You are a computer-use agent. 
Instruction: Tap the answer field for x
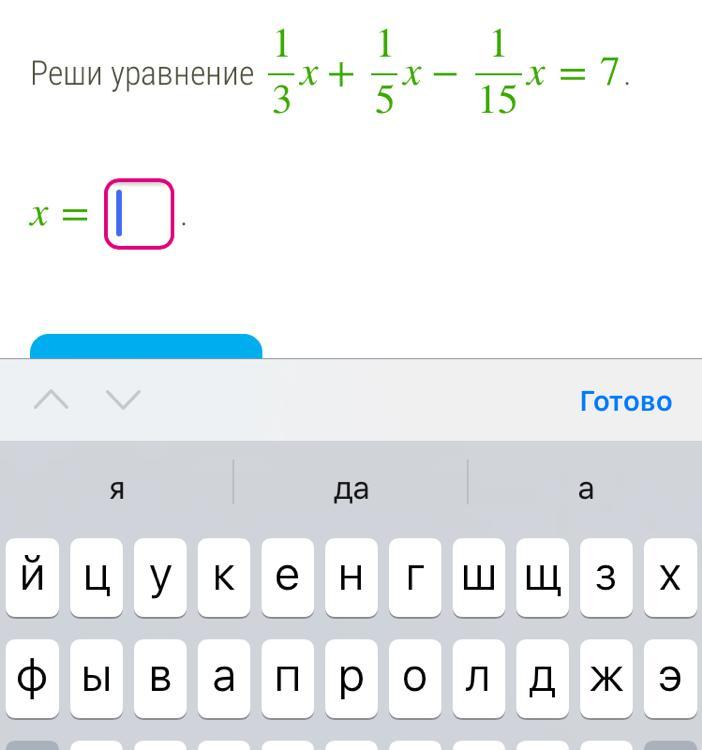(139, 214)
